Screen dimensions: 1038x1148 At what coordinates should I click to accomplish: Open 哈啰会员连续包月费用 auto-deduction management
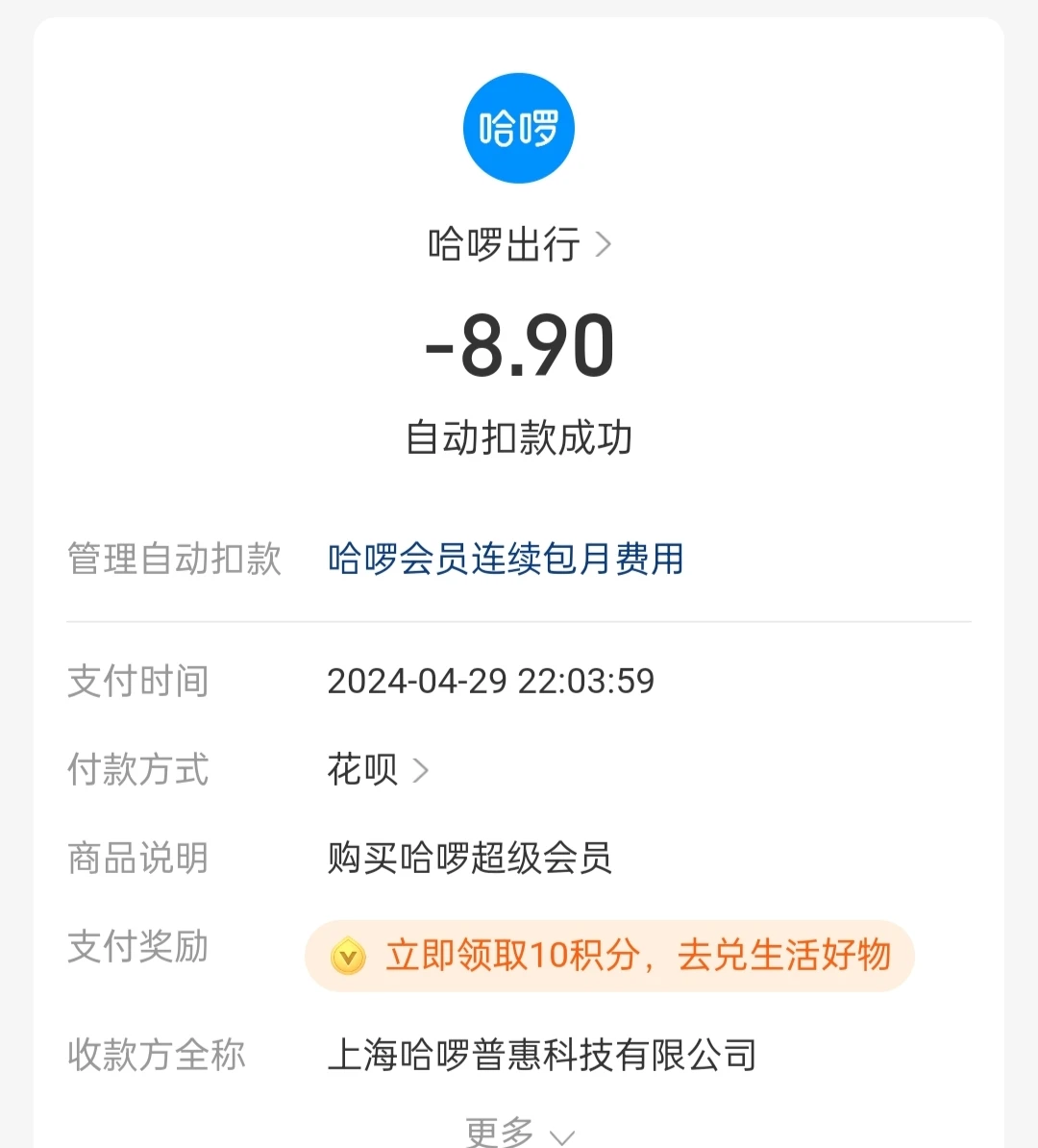(x=506, y=559)
